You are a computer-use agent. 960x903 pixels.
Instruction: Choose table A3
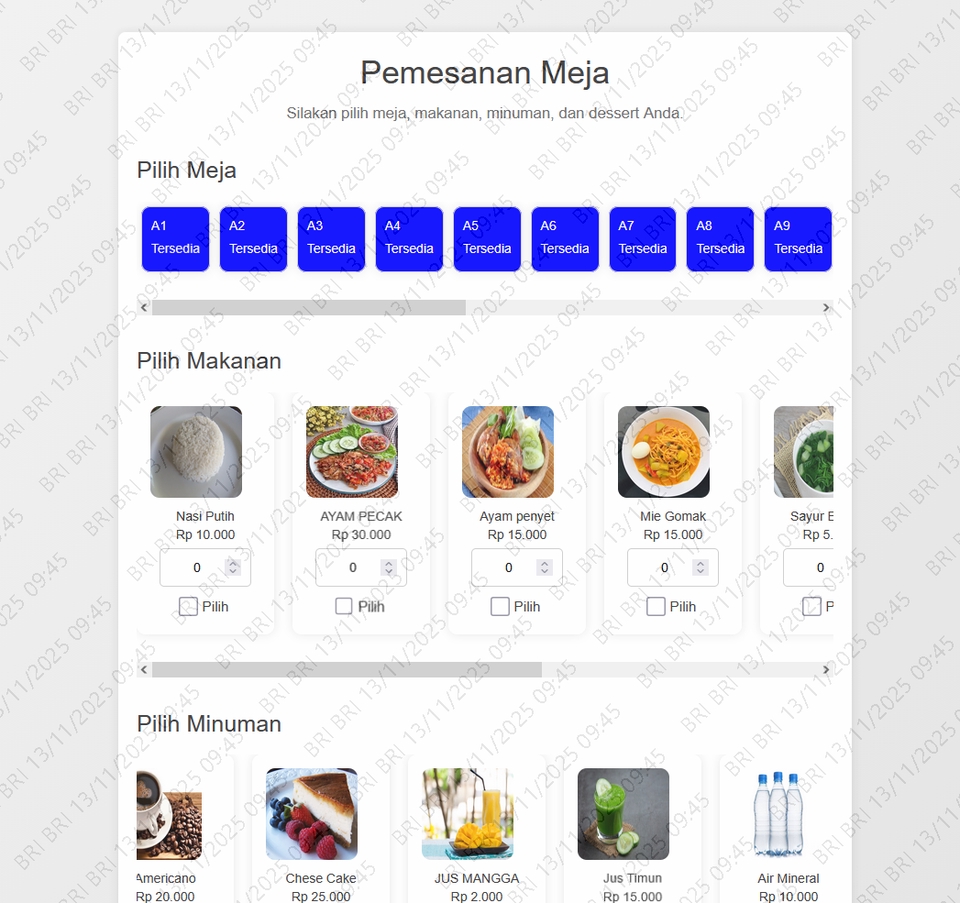tap(331, 238)
